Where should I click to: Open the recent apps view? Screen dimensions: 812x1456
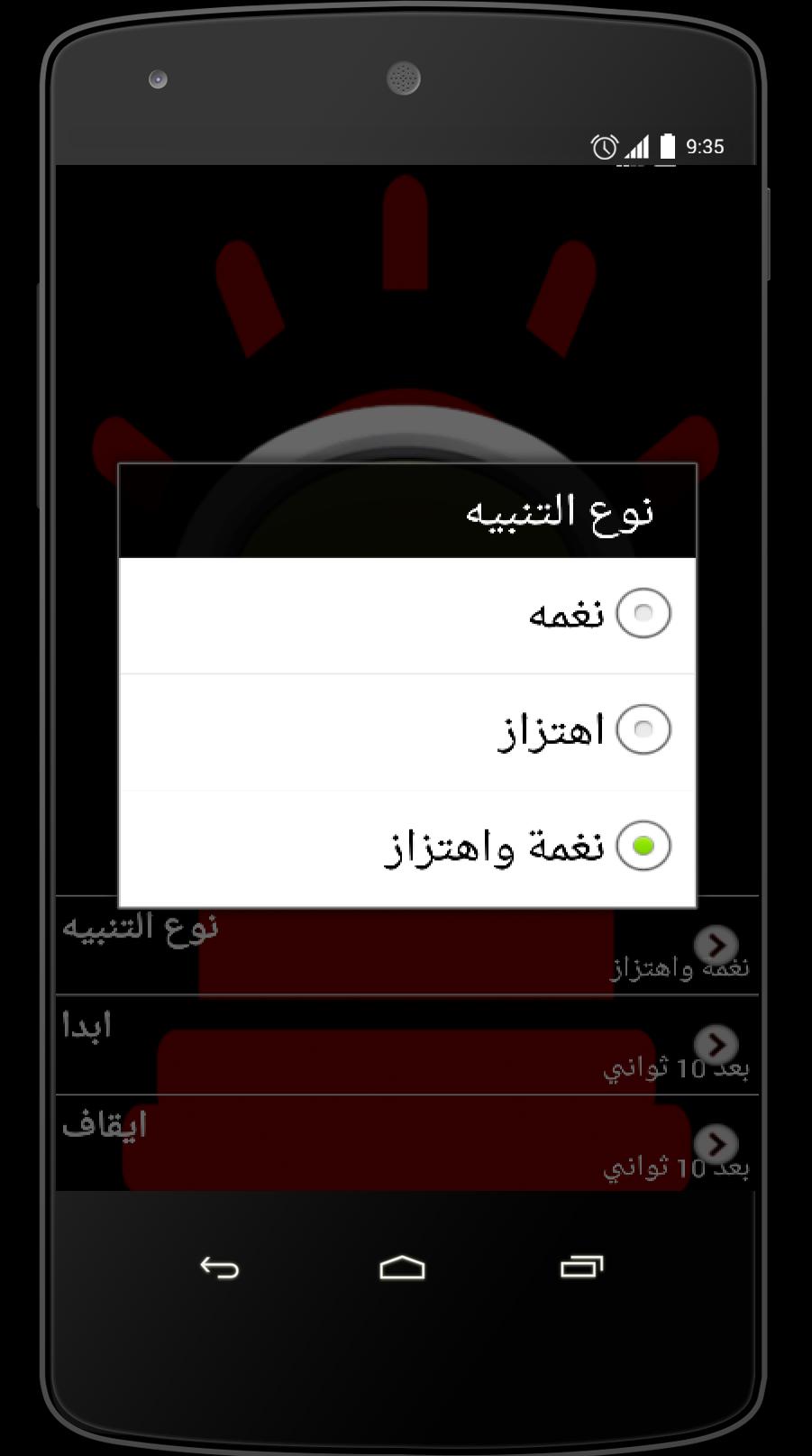coord(581,1268)
